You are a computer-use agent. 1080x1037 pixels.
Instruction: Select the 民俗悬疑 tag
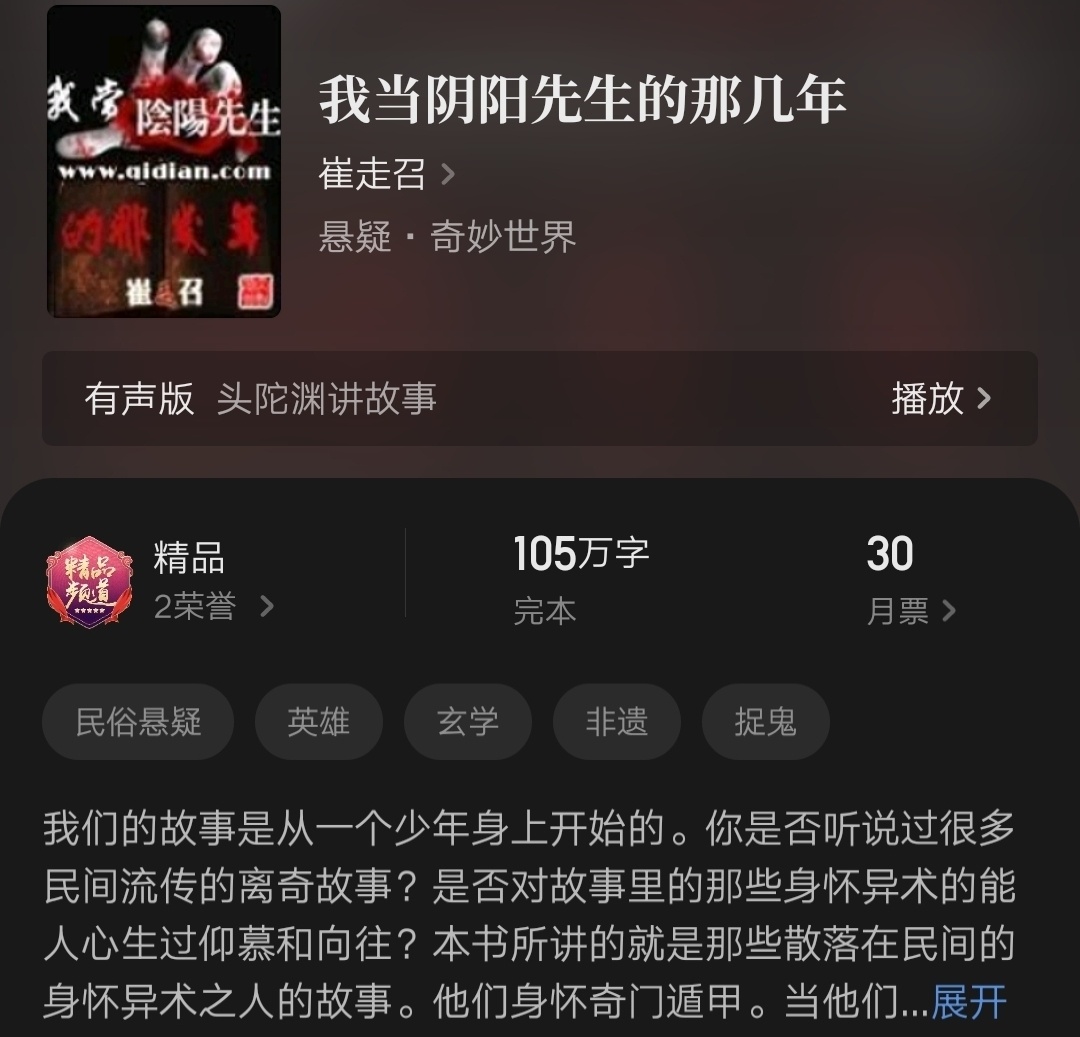coord(138,722)
